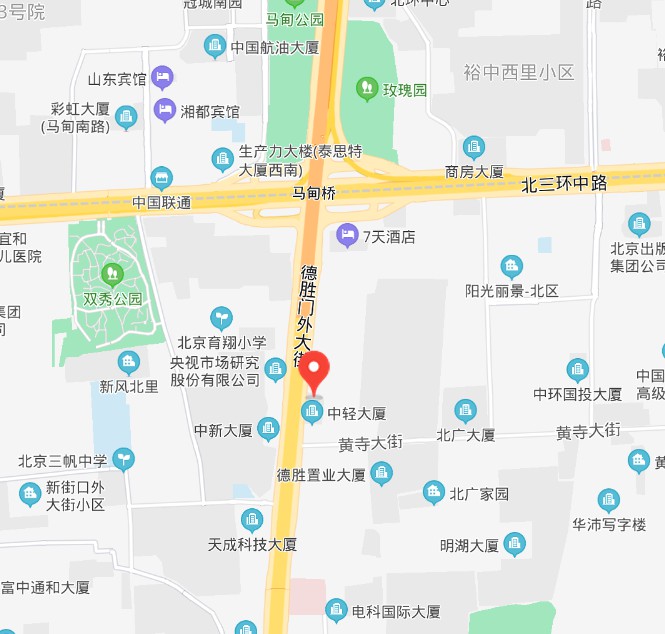Viewport: 665px width, 634px height.
Task: Open the 7天酒店 hotel marker
Action: coord(347,237)
